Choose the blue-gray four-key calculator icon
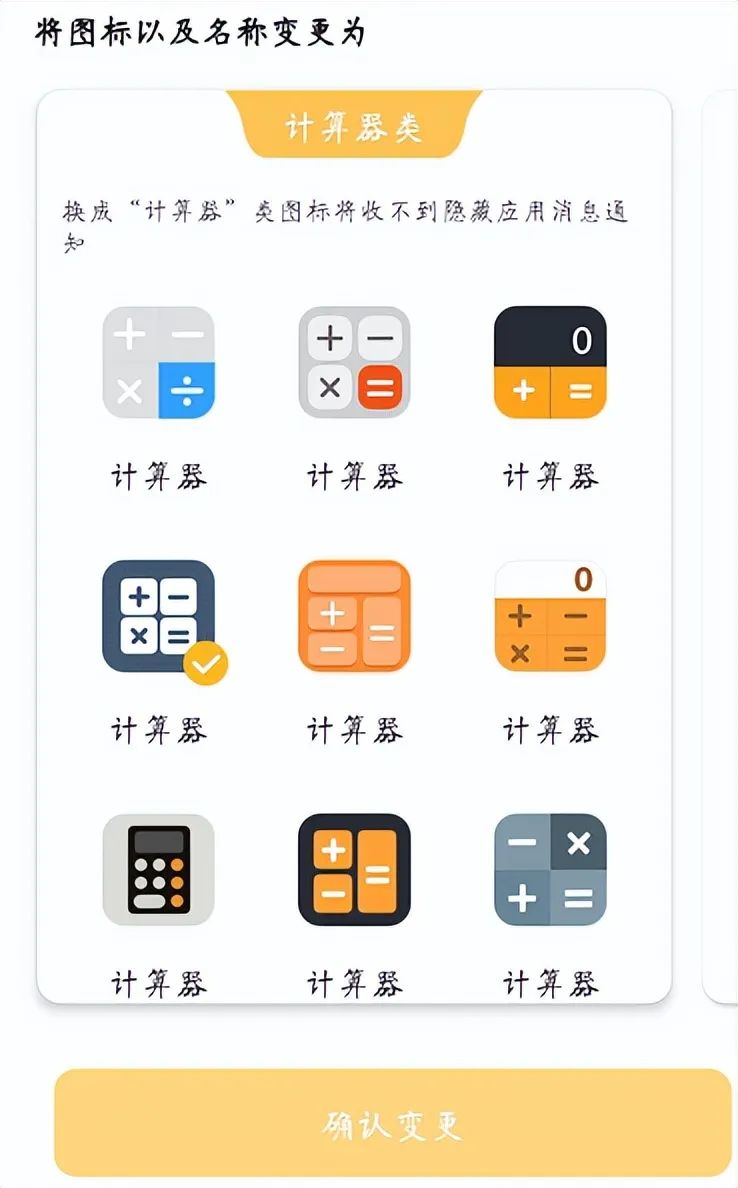738x1188 pixels. tap(551, 870)
